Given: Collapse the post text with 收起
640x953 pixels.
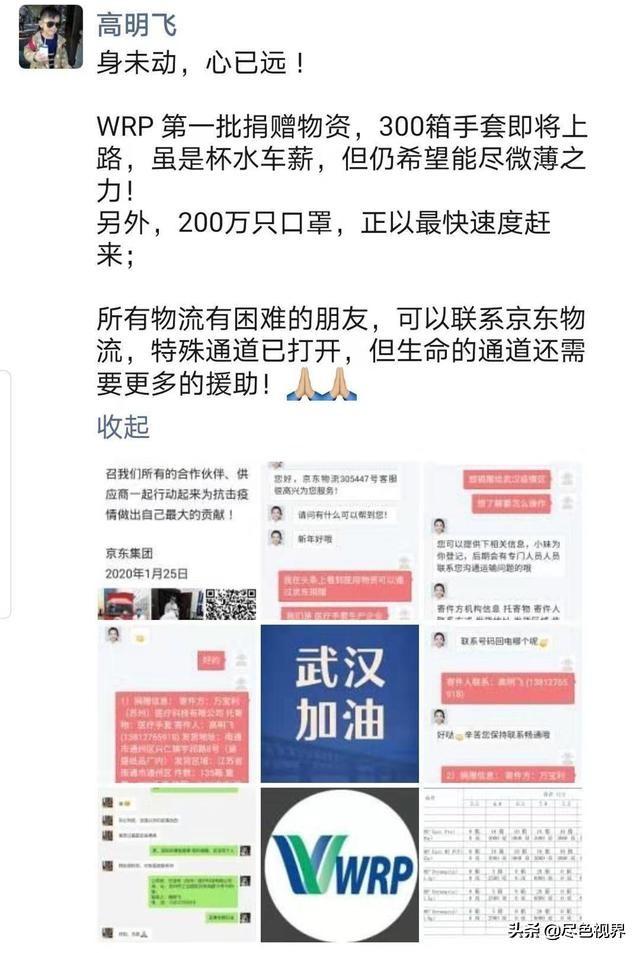Looking at the screenshot, I should (x=123, y=426).
